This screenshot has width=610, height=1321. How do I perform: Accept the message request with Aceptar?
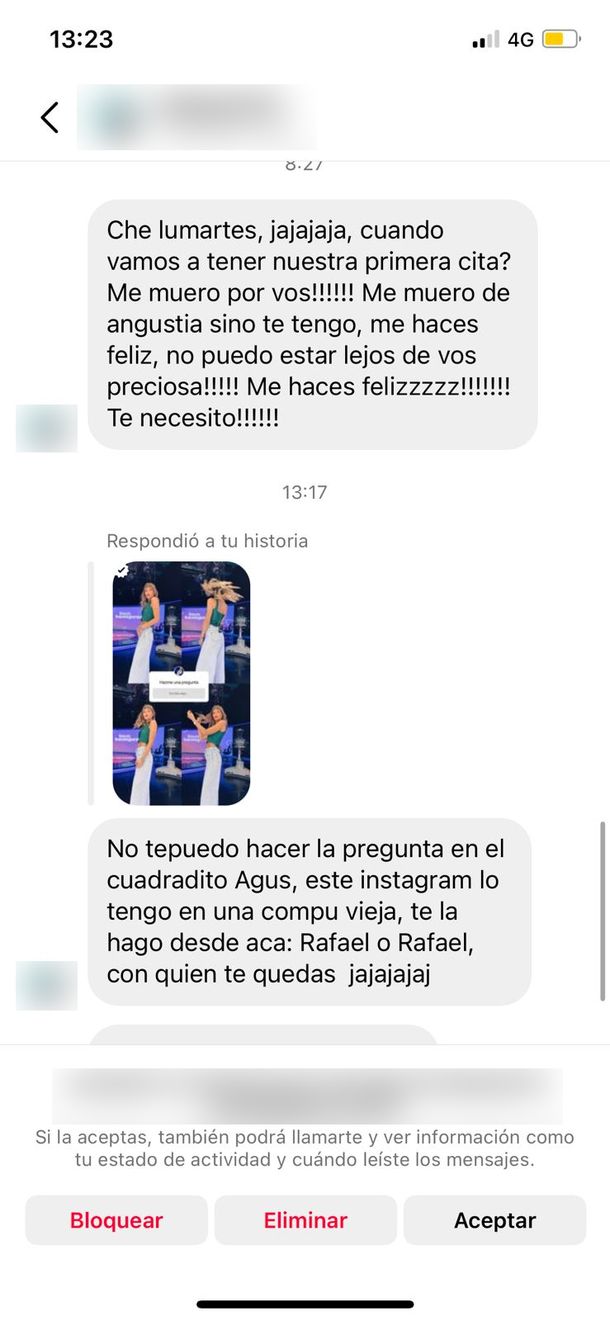click(495, 1220)
